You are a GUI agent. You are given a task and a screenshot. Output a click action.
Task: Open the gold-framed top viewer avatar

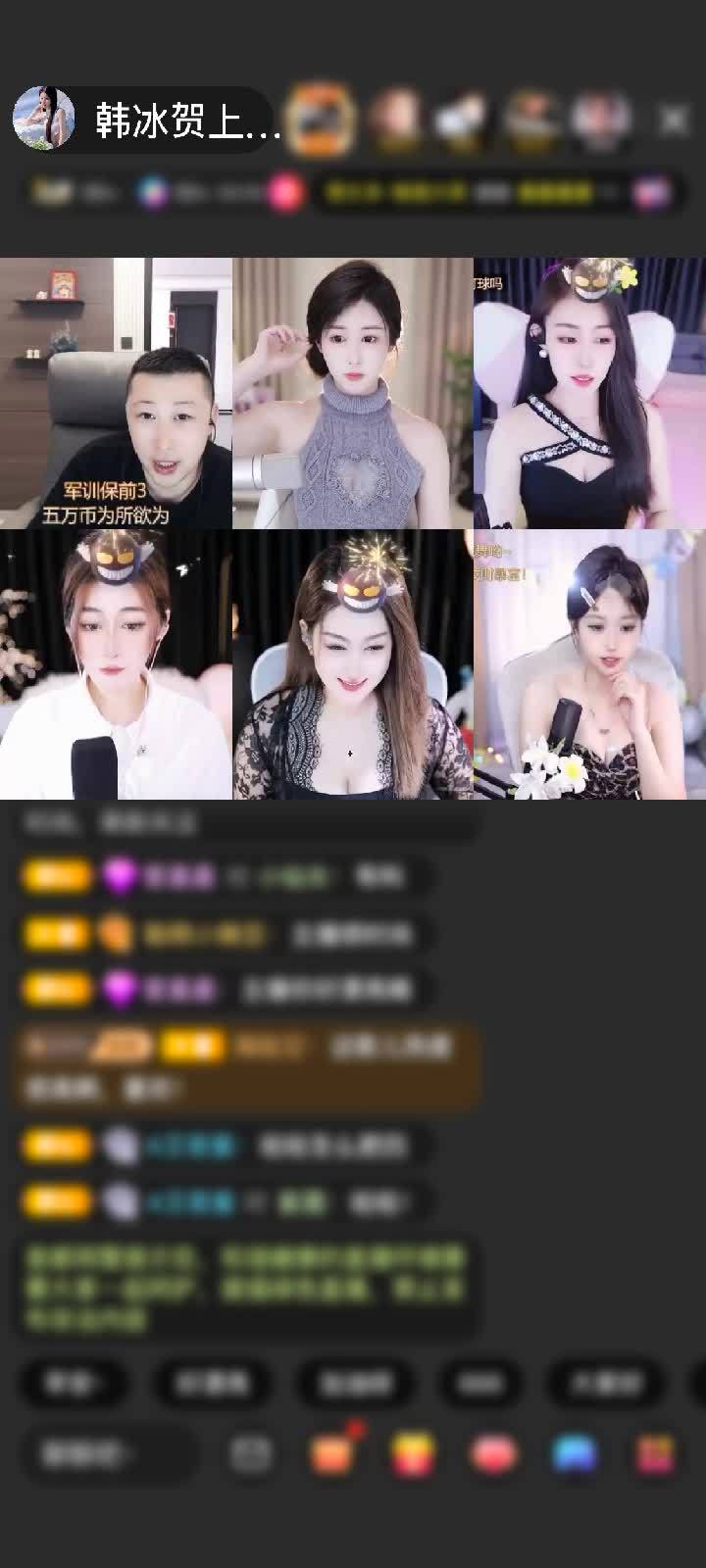(x=322, y=120)
